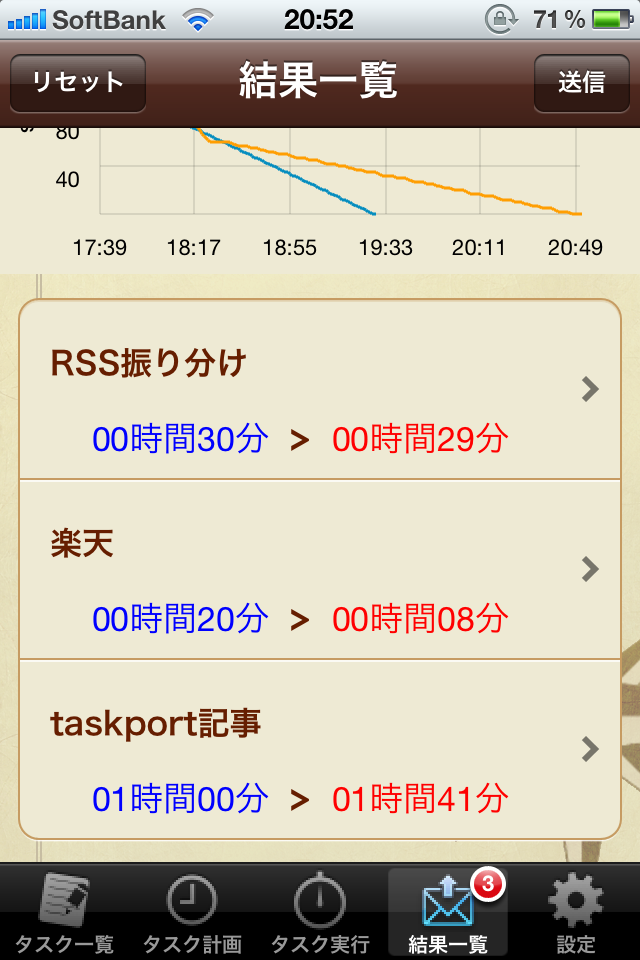Send results with the 送信 button
This screenshot has width=640, height=960.
click(581, 83)
